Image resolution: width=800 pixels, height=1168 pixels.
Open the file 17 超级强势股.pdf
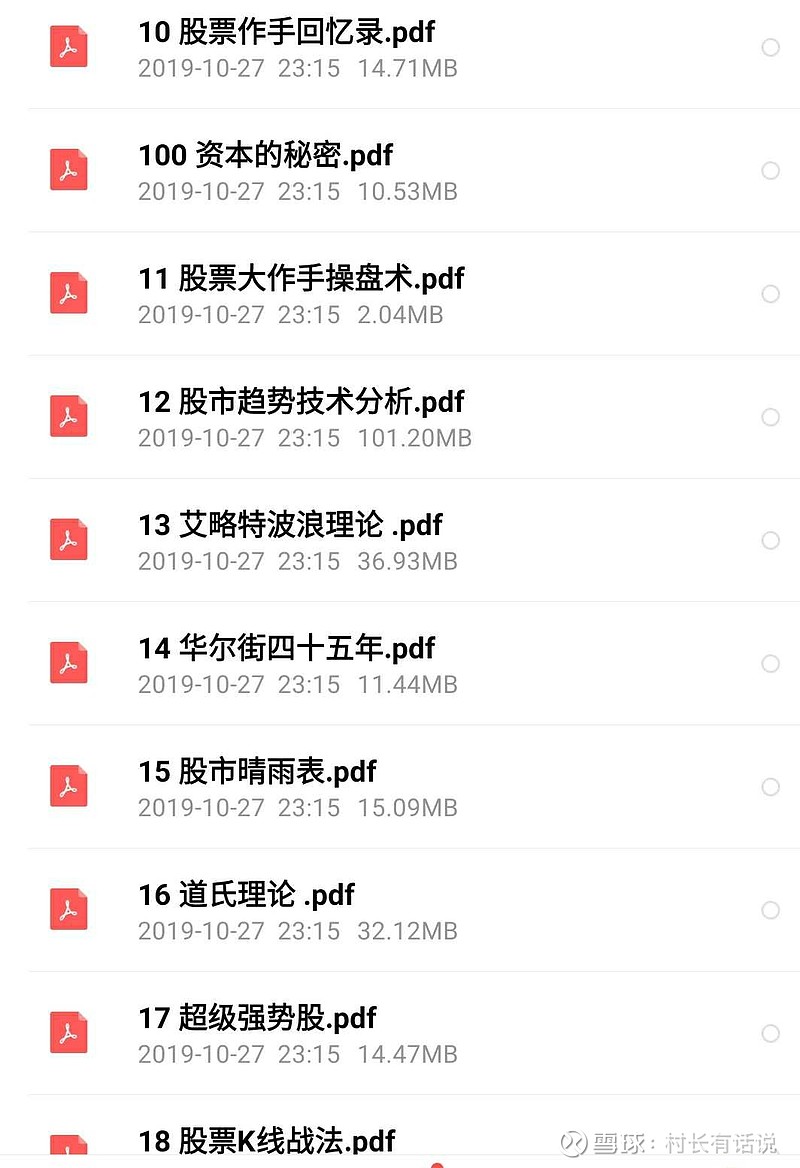[256, 1019]
